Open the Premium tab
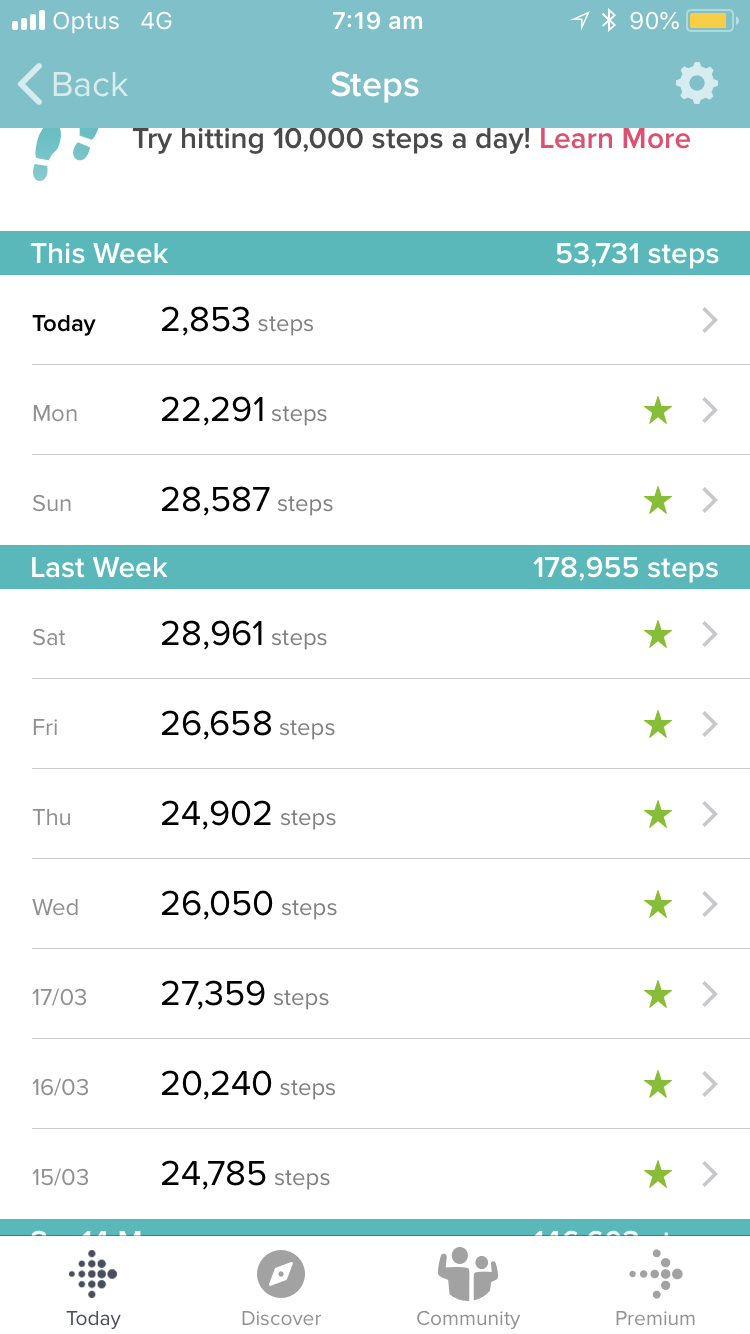The image size is (750, 1334). point(655,1288)
